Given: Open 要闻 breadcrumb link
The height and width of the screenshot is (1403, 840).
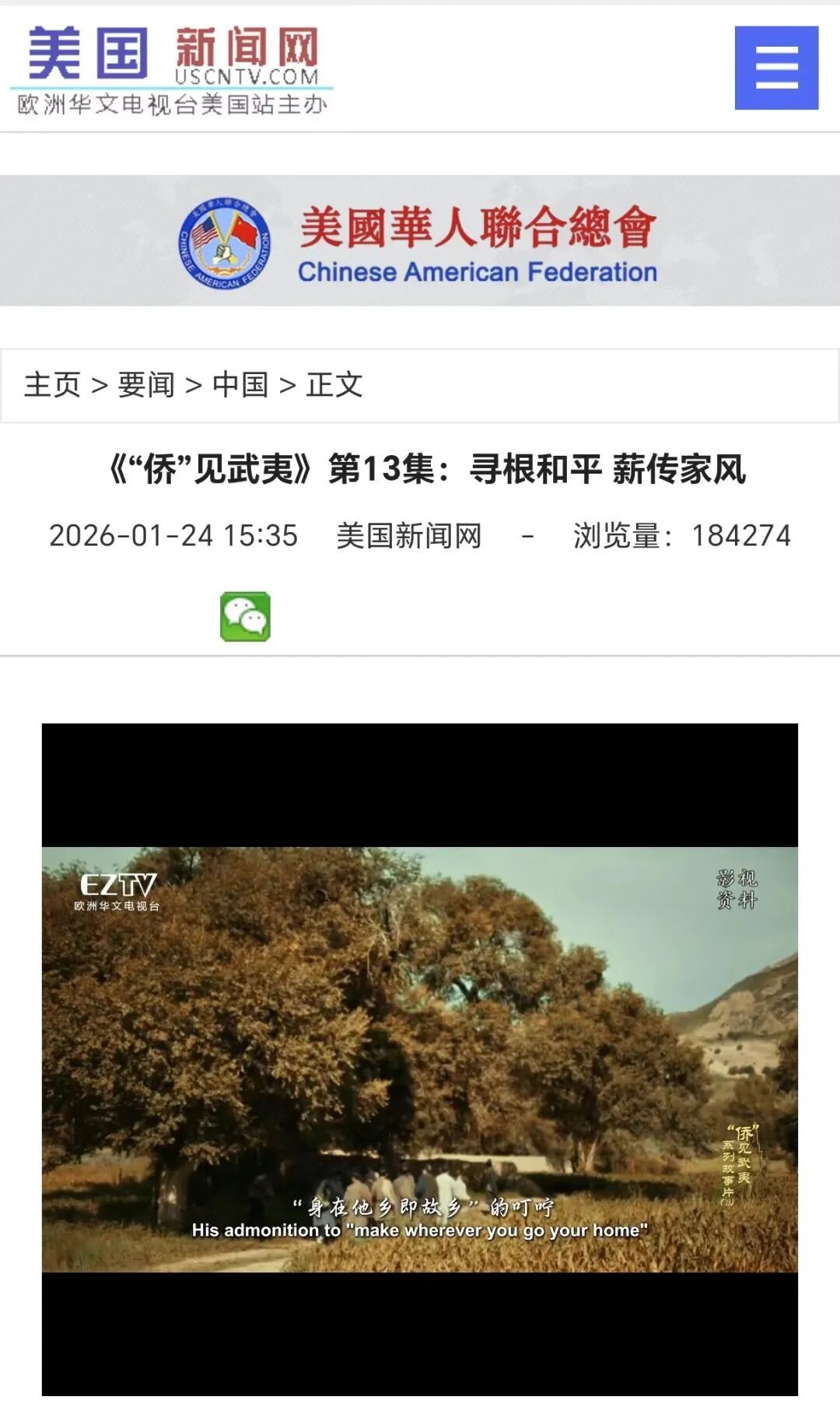Looking at the screenshot, I should [146, 385].
